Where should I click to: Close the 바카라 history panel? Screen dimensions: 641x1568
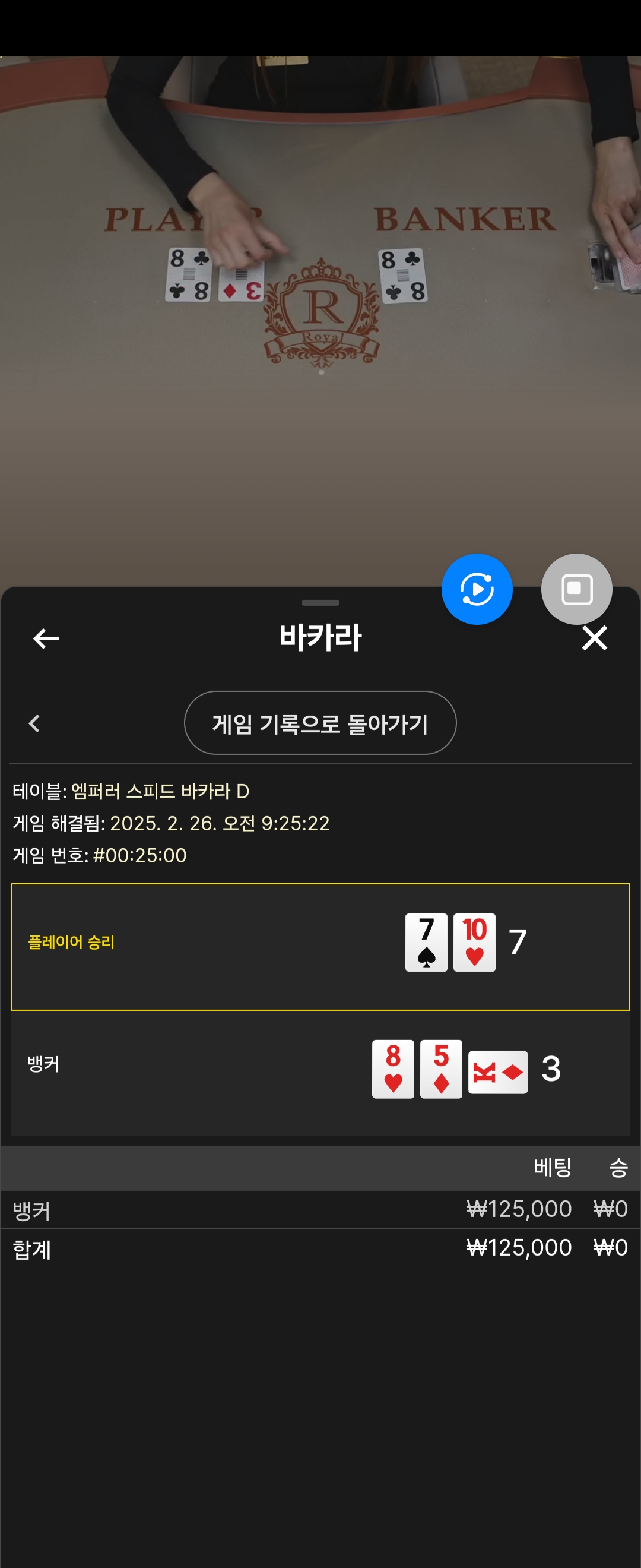coord(594,638)
